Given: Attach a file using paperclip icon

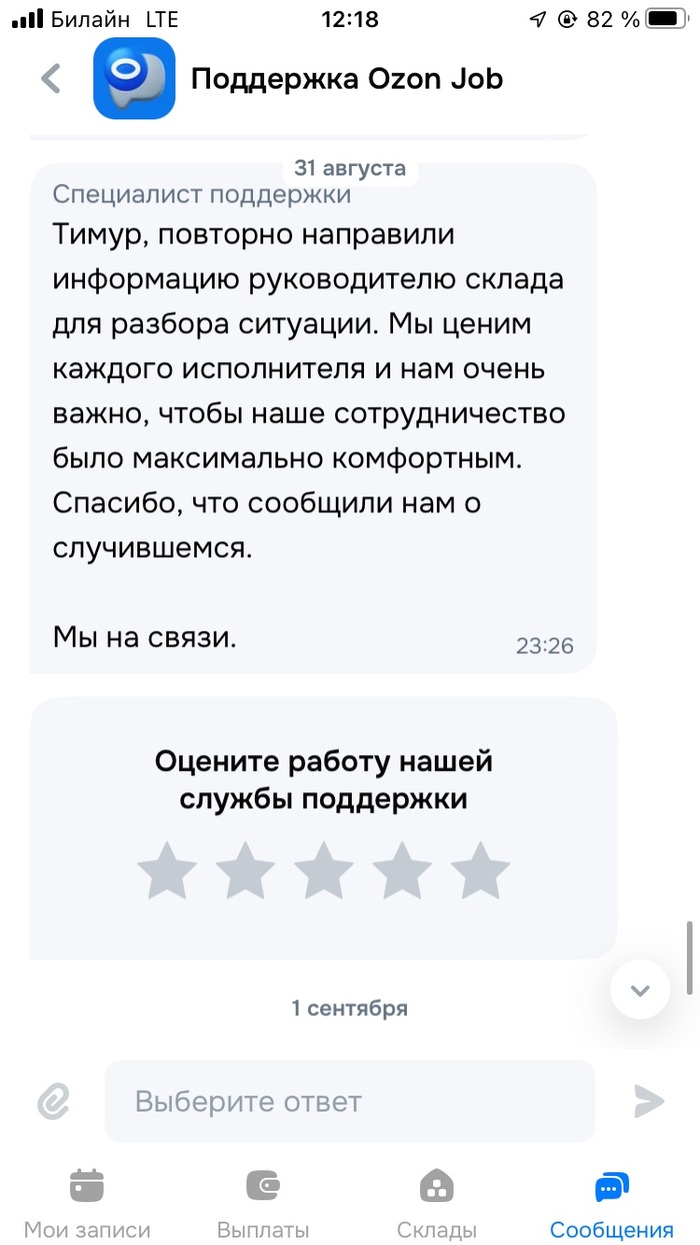Looking at the screenshot, I should (x=52, y=1102).
